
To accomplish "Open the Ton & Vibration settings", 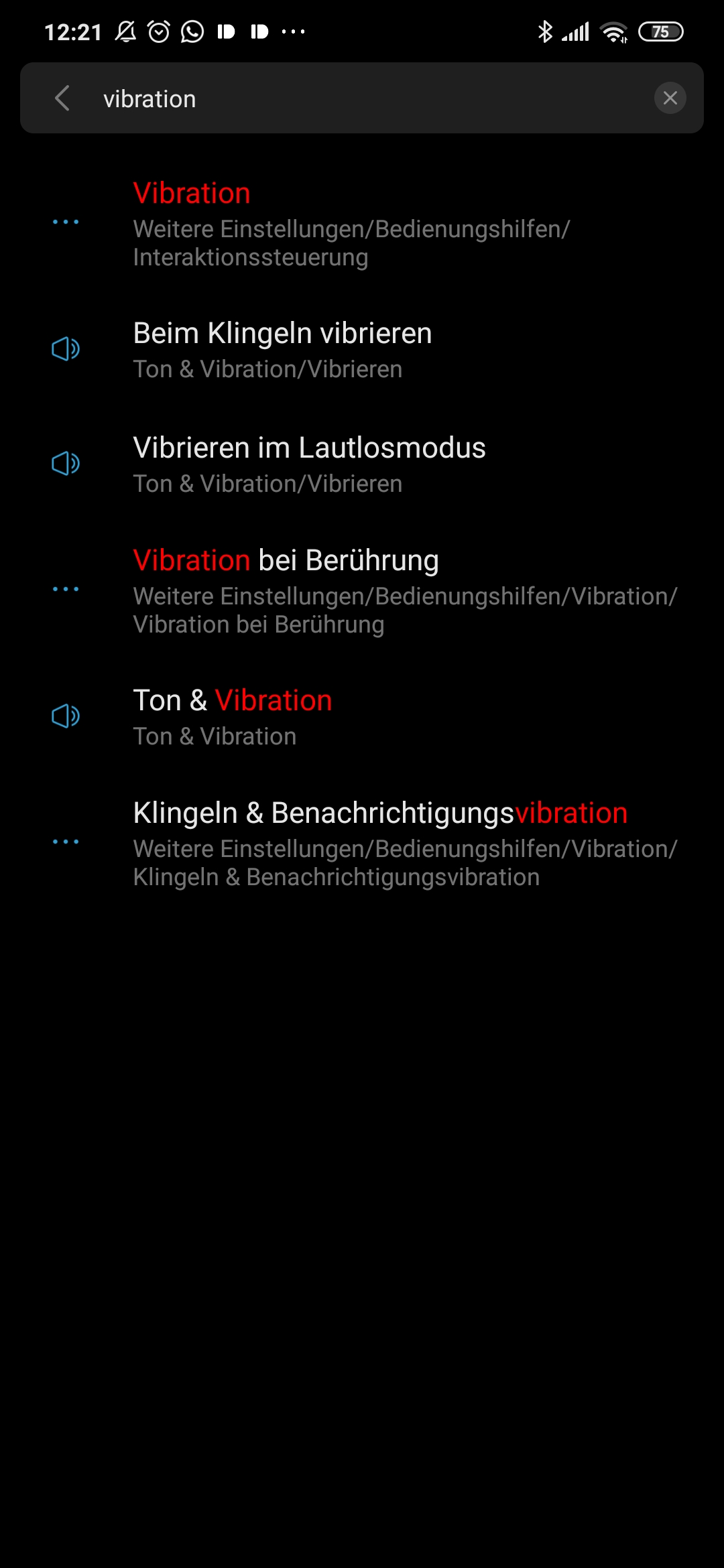I will [362, 717].
